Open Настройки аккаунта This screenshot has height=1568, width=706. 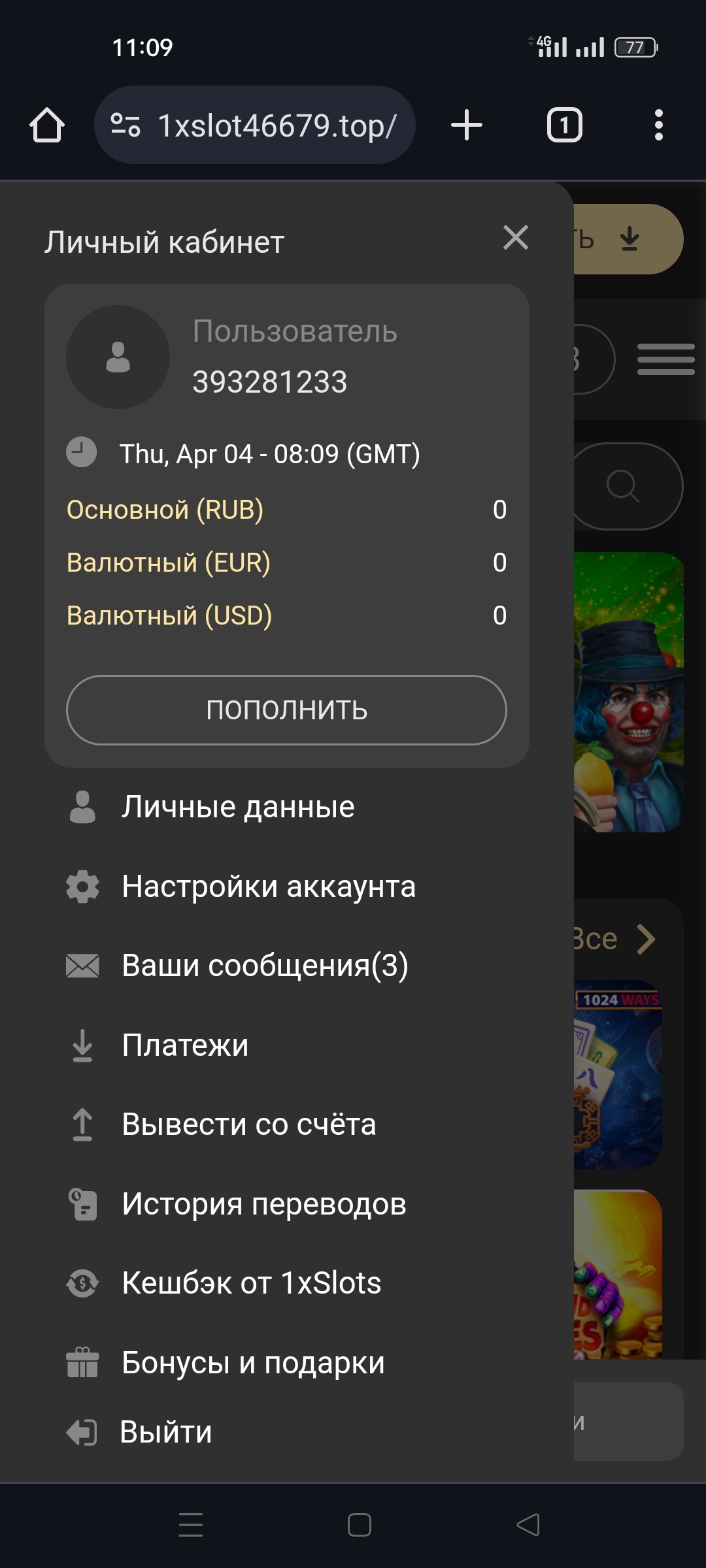point(287,887)
